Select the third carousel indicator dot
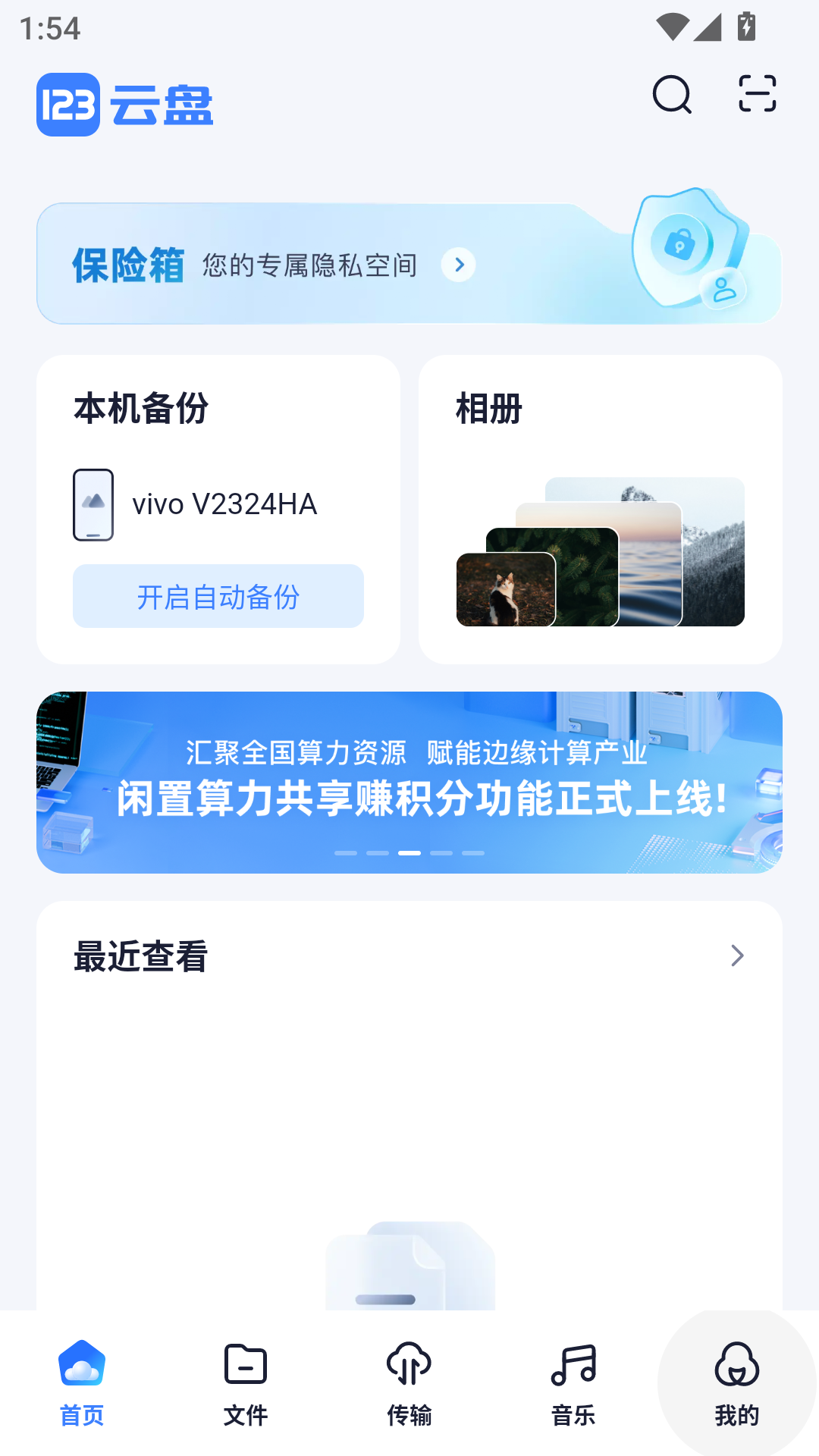Screen dimensions: 819x1456 pyautogui.click(x=409, y=852)
